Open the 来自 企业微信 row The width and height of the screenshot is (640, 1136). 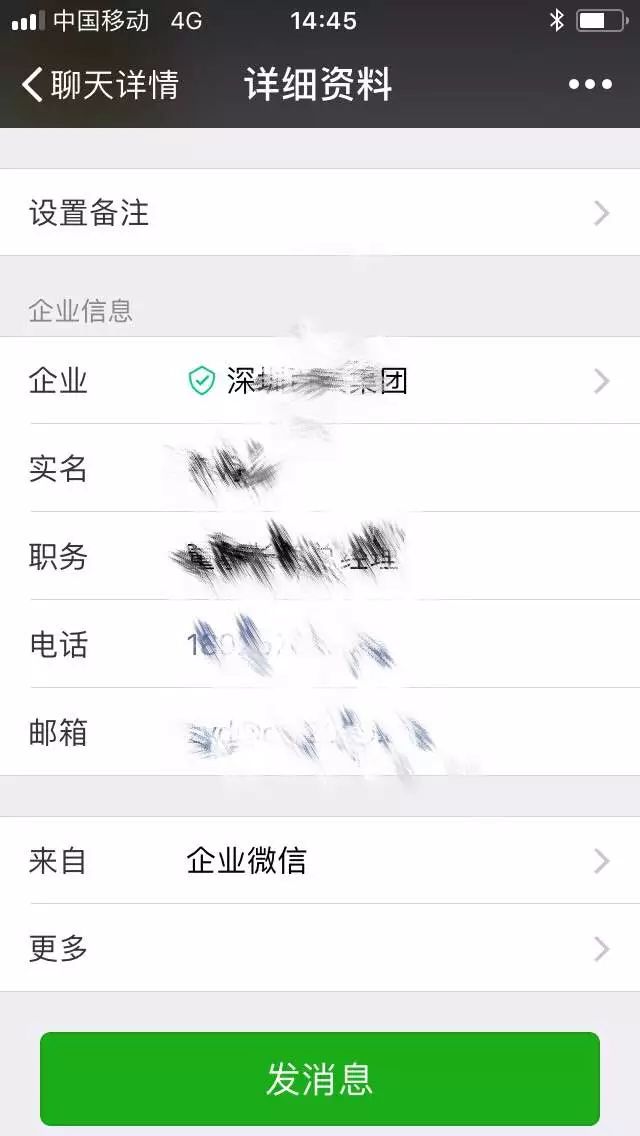320,861
